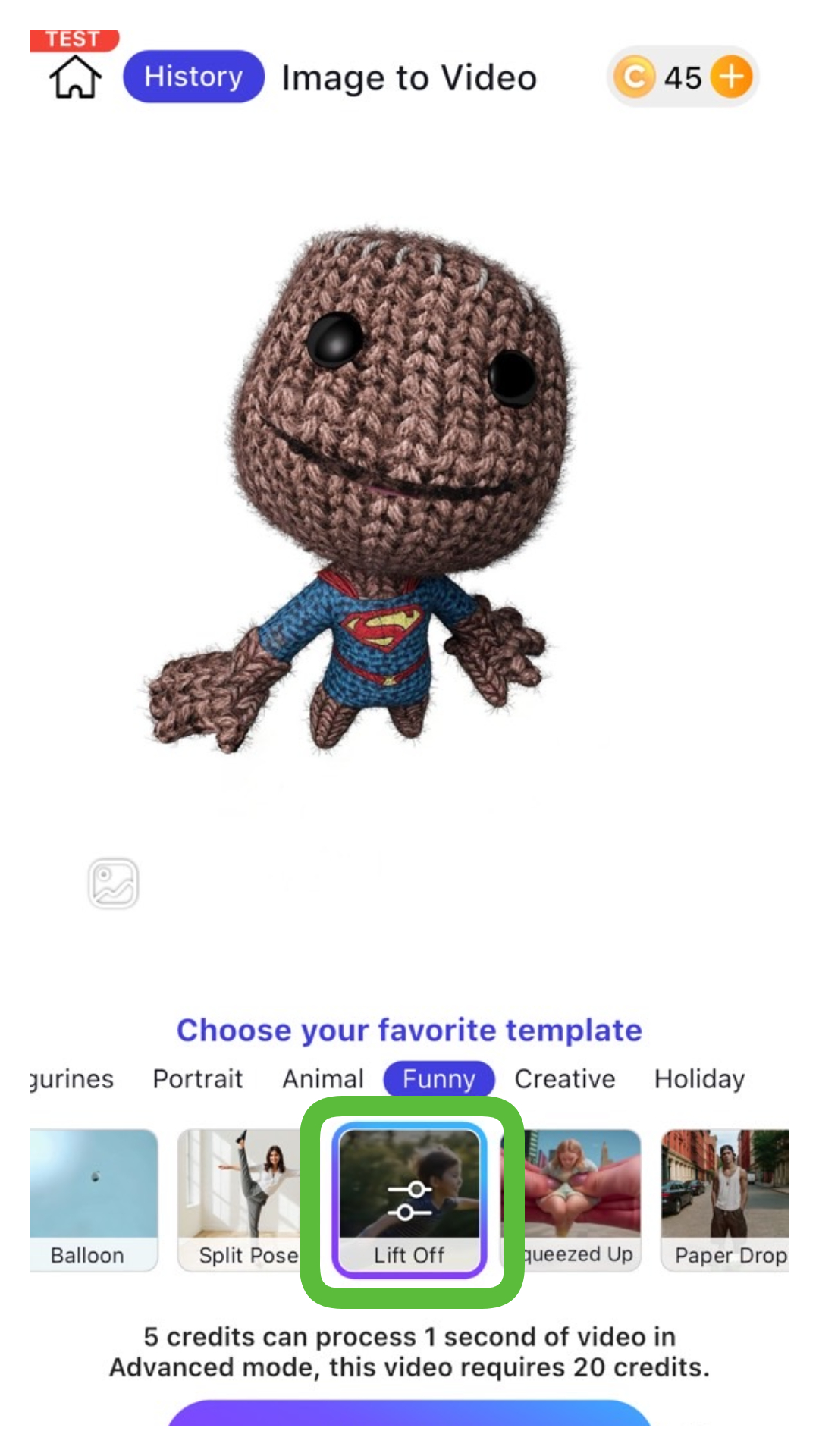This screenshot has height=1456, width=819.
Task: Switch to the Animal category
Action: [x=323, y=1078]
